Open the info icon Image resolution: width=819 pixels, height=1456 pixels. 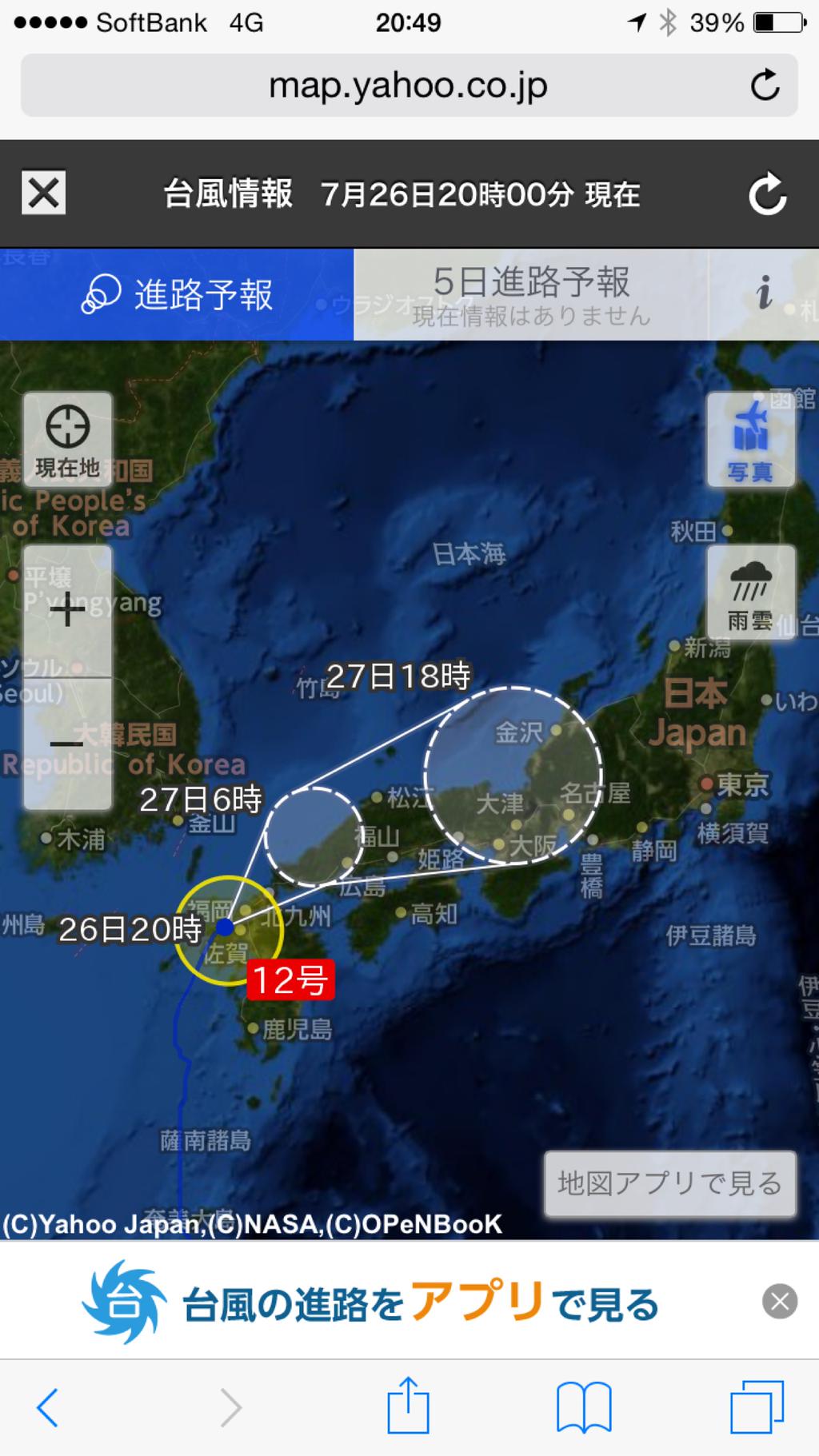tap(764, 293)
